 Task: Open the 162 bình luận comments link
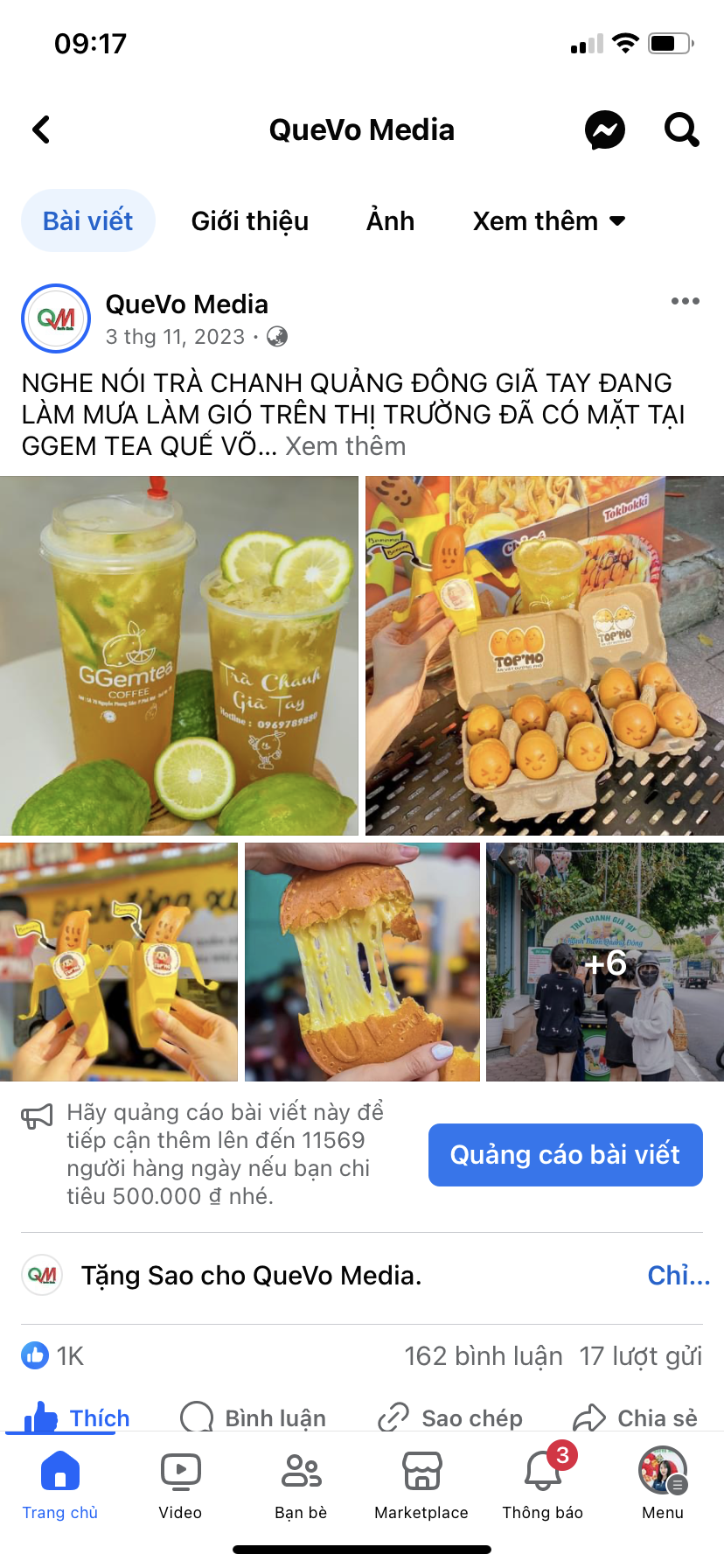[x=484, y=1356]
